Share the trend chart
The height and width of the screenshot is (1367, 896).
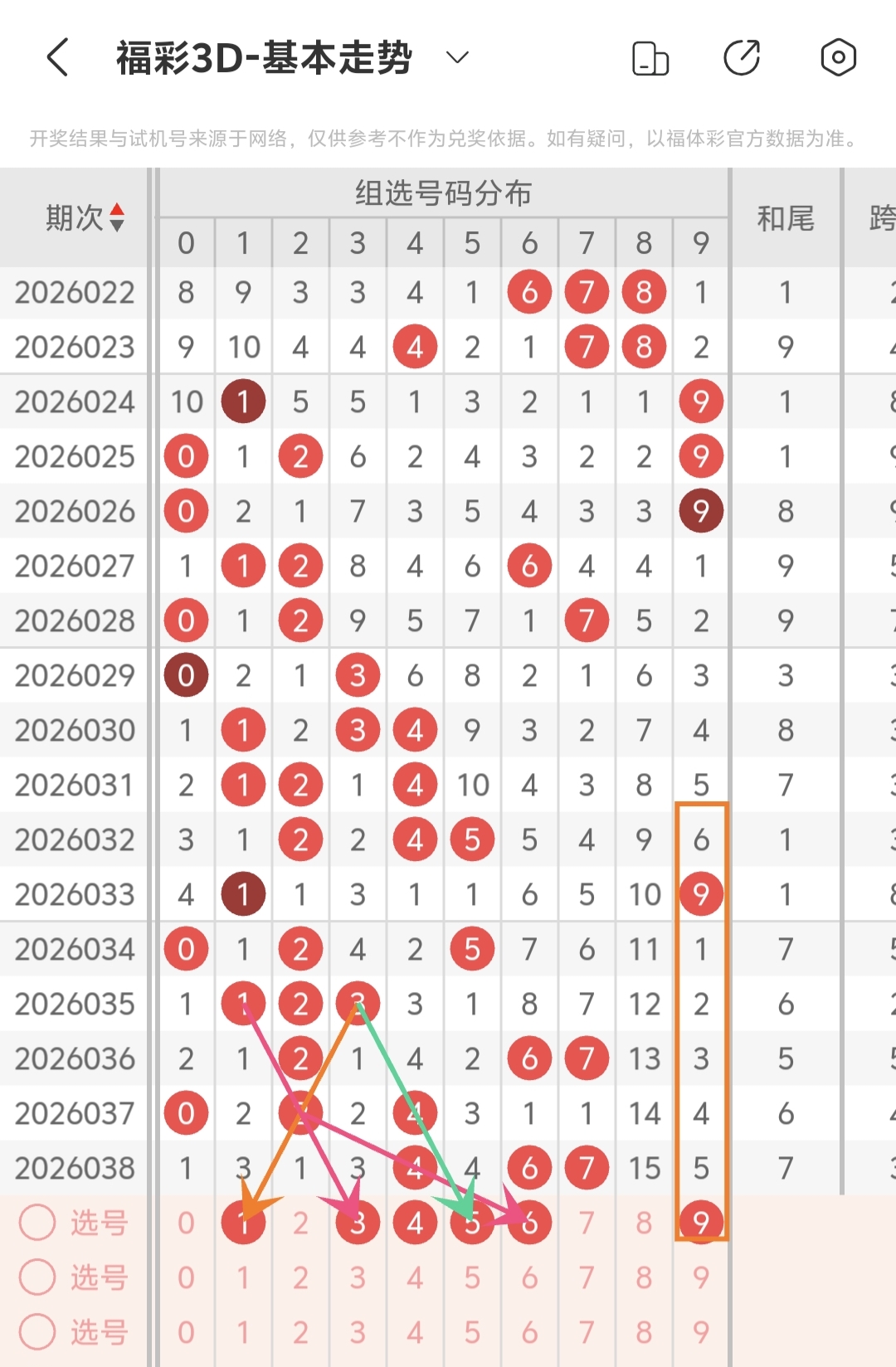pos(742,58)
